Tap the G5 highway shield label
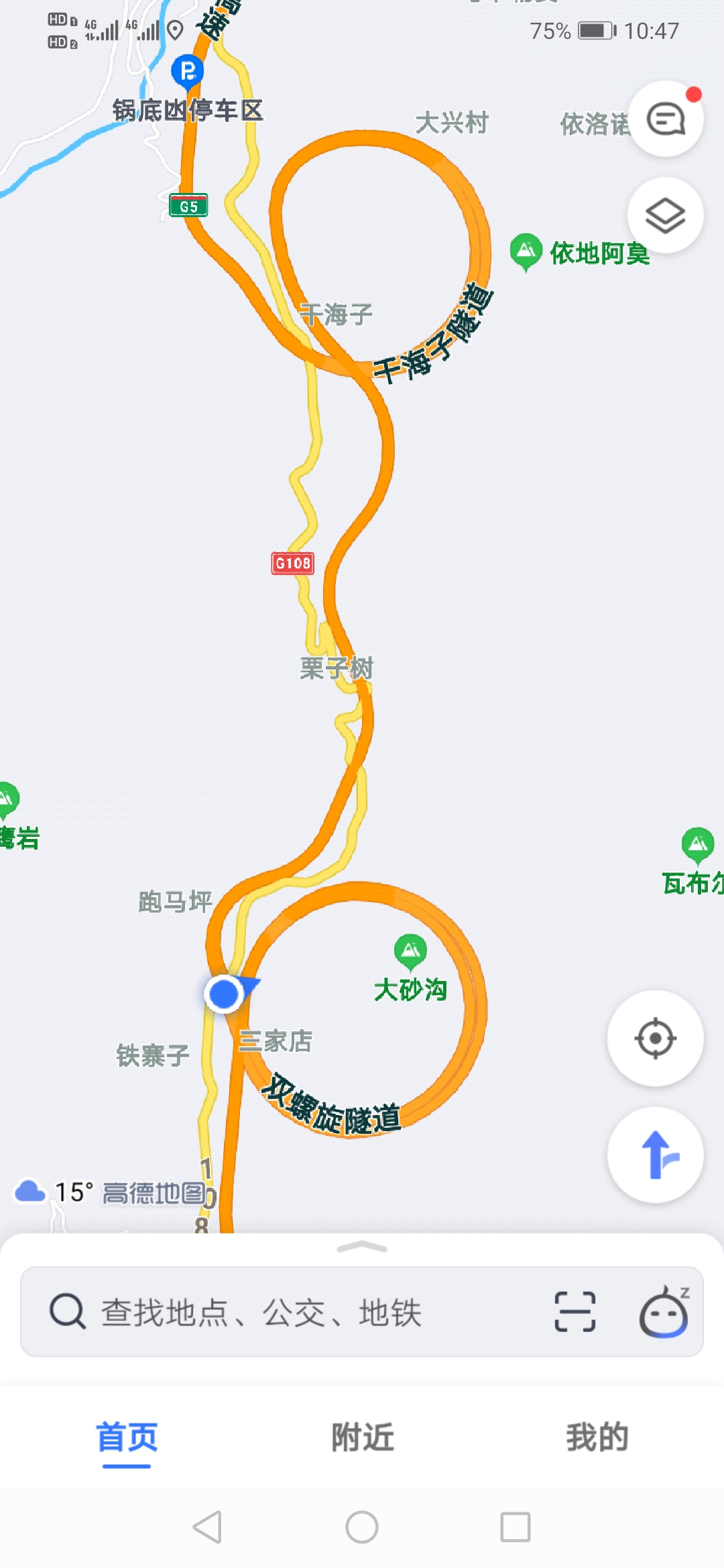The image size is (724, 1568). click(x=190, y=204)
